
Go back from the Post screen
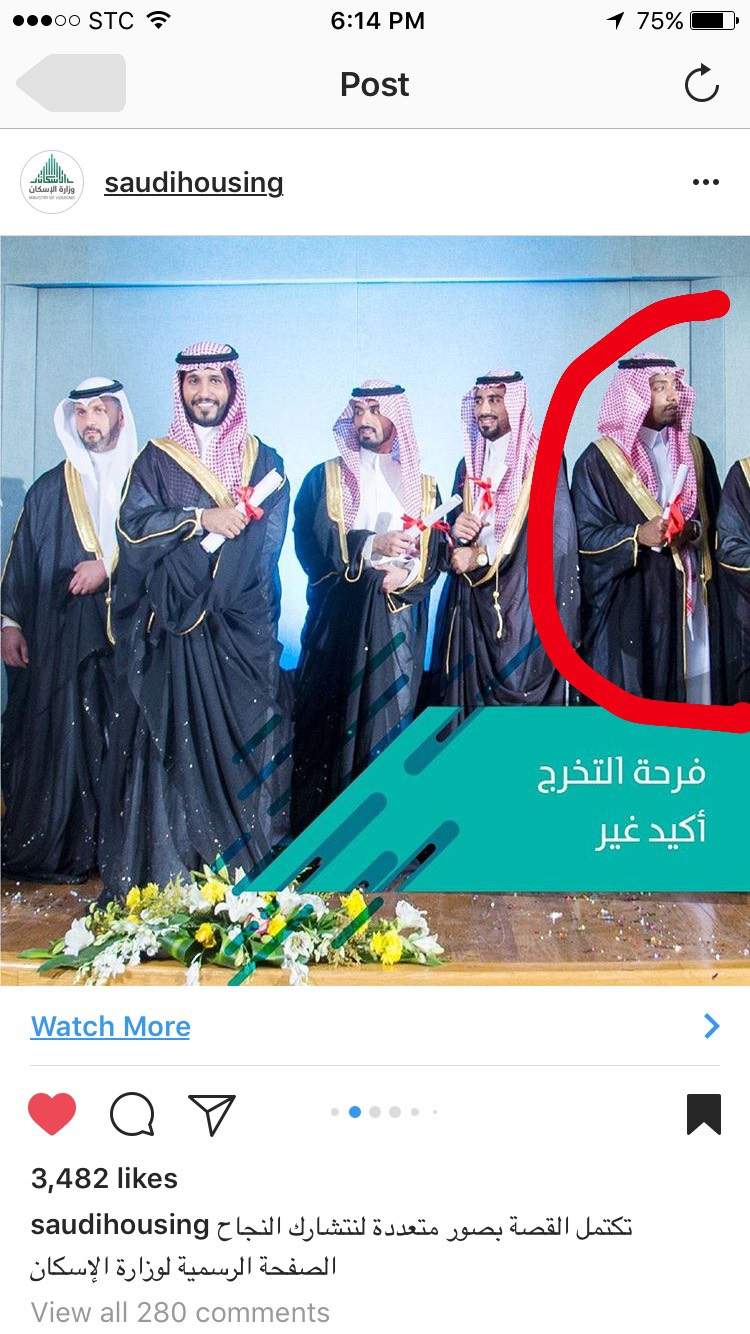point(72,84)
